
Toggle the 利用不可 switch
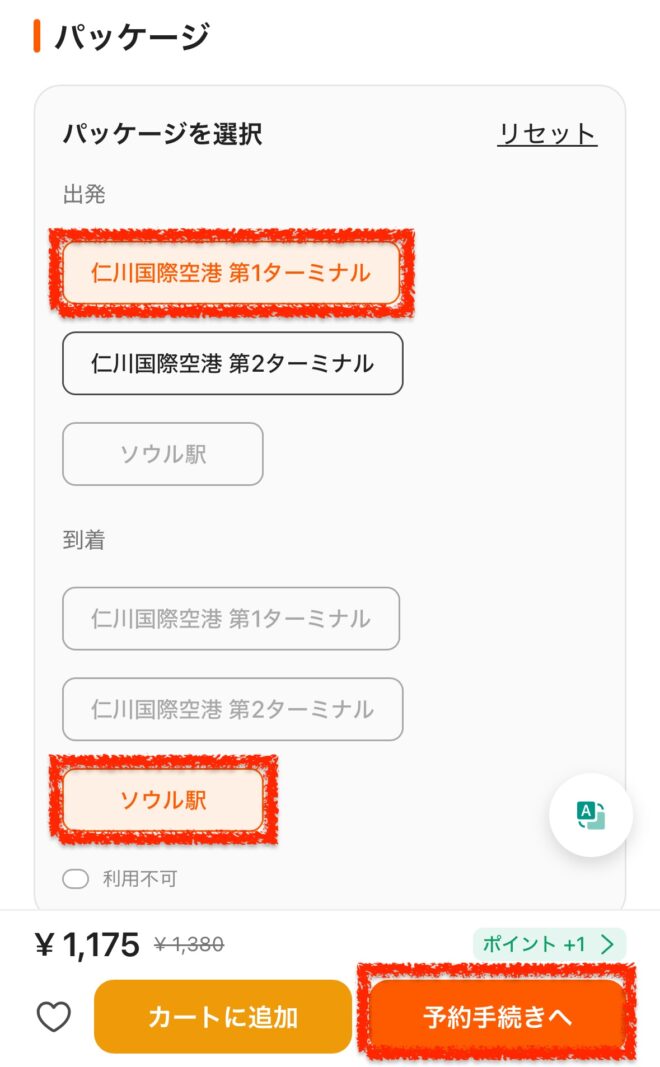click(x=76, y=879)
